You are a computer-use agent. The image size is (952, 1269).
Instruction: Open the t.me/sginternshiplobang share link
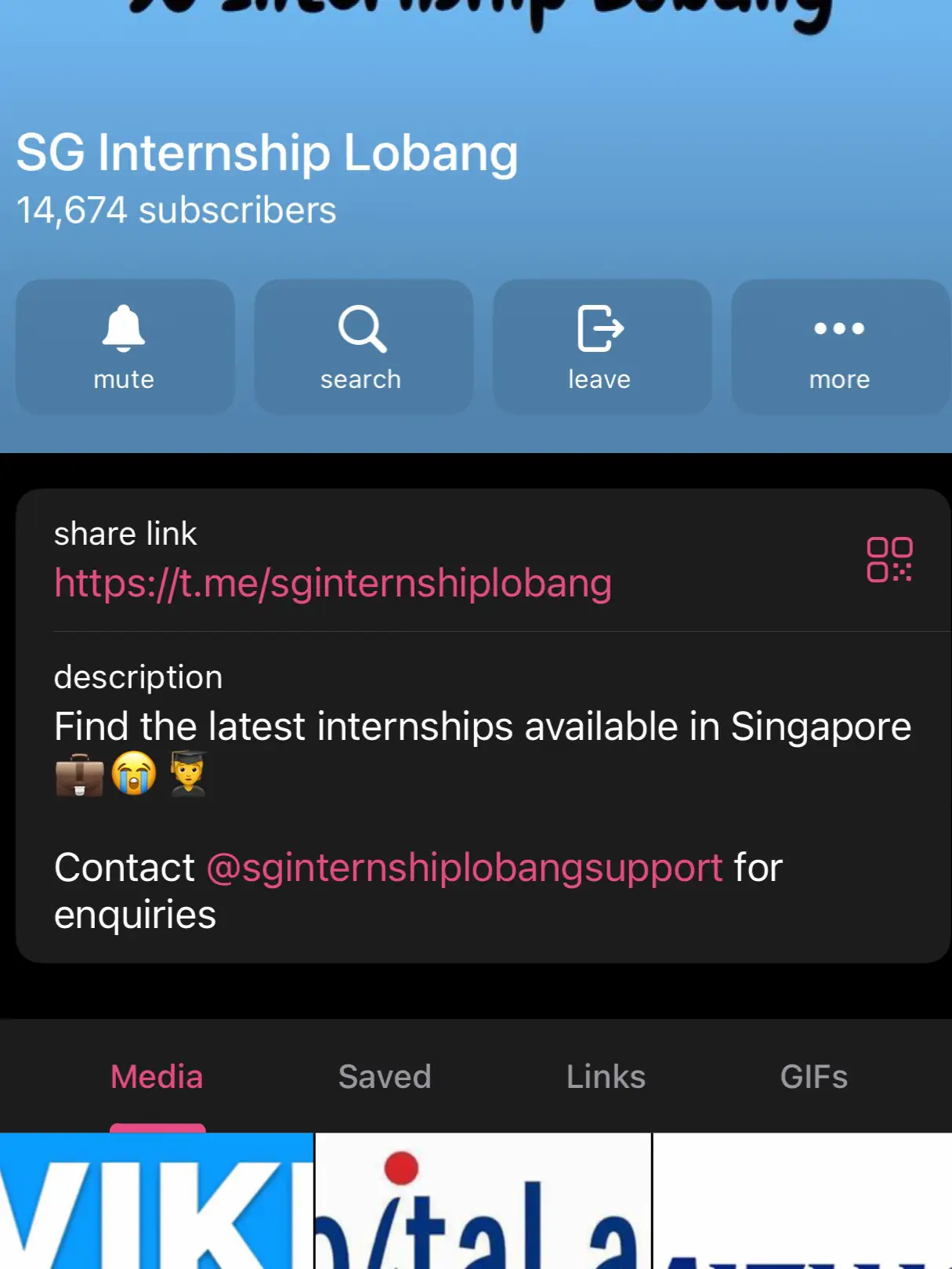pos(333,584)
